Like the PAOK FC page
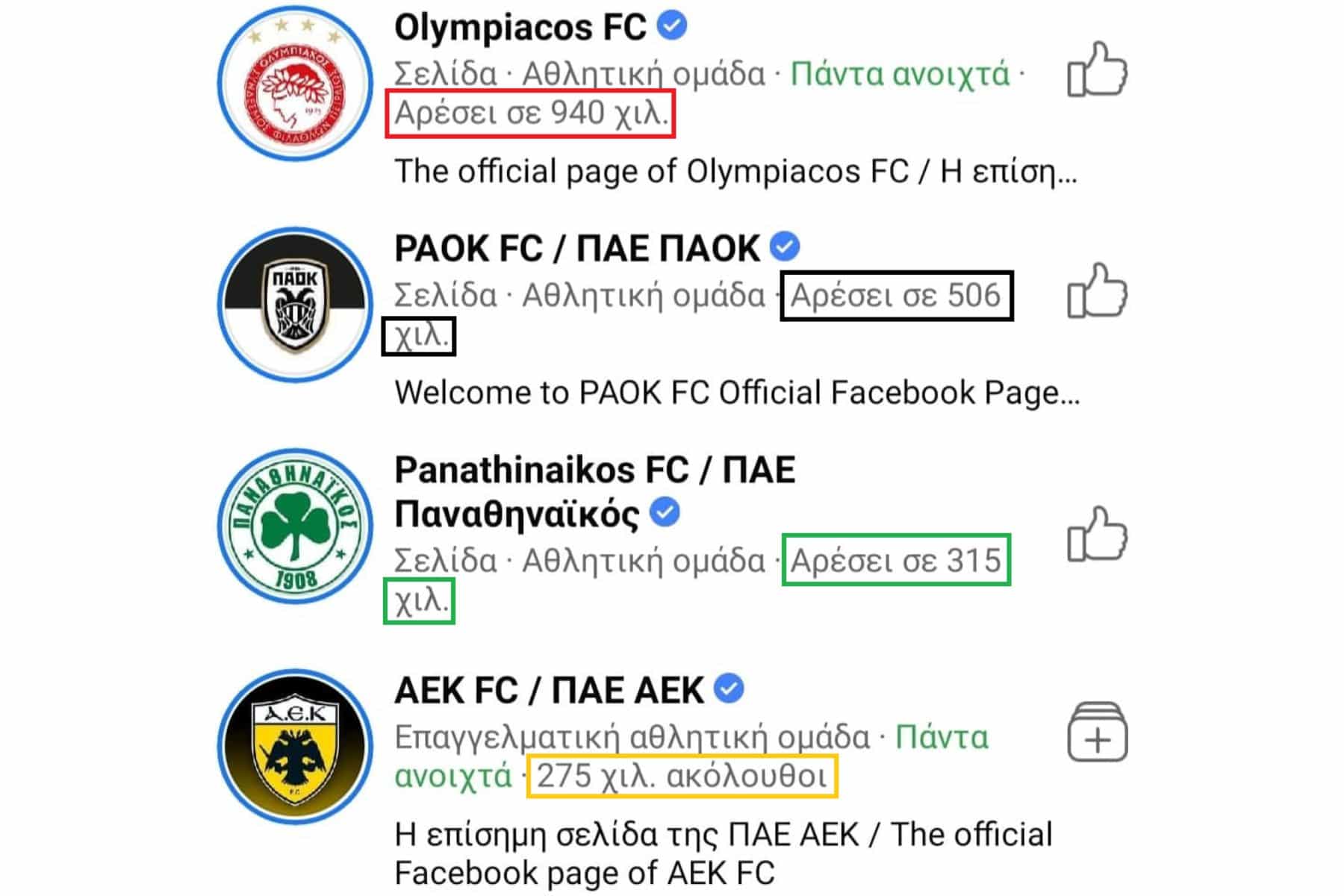Image resolution: width=1344 pixels, height=896 pixels. coord(1097,291)
